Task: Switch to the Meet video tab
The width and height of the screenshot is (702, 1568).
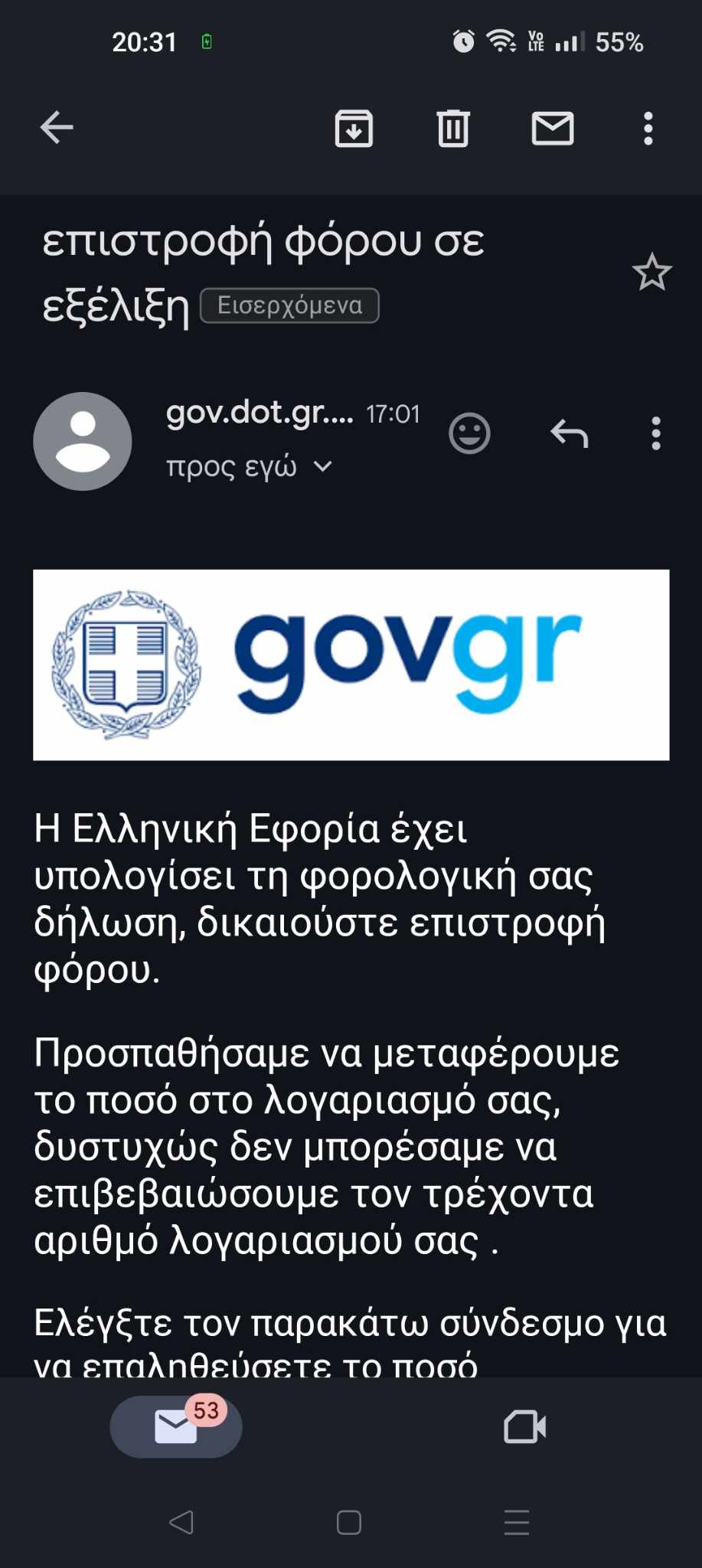Action: [x=525, y=1426]
